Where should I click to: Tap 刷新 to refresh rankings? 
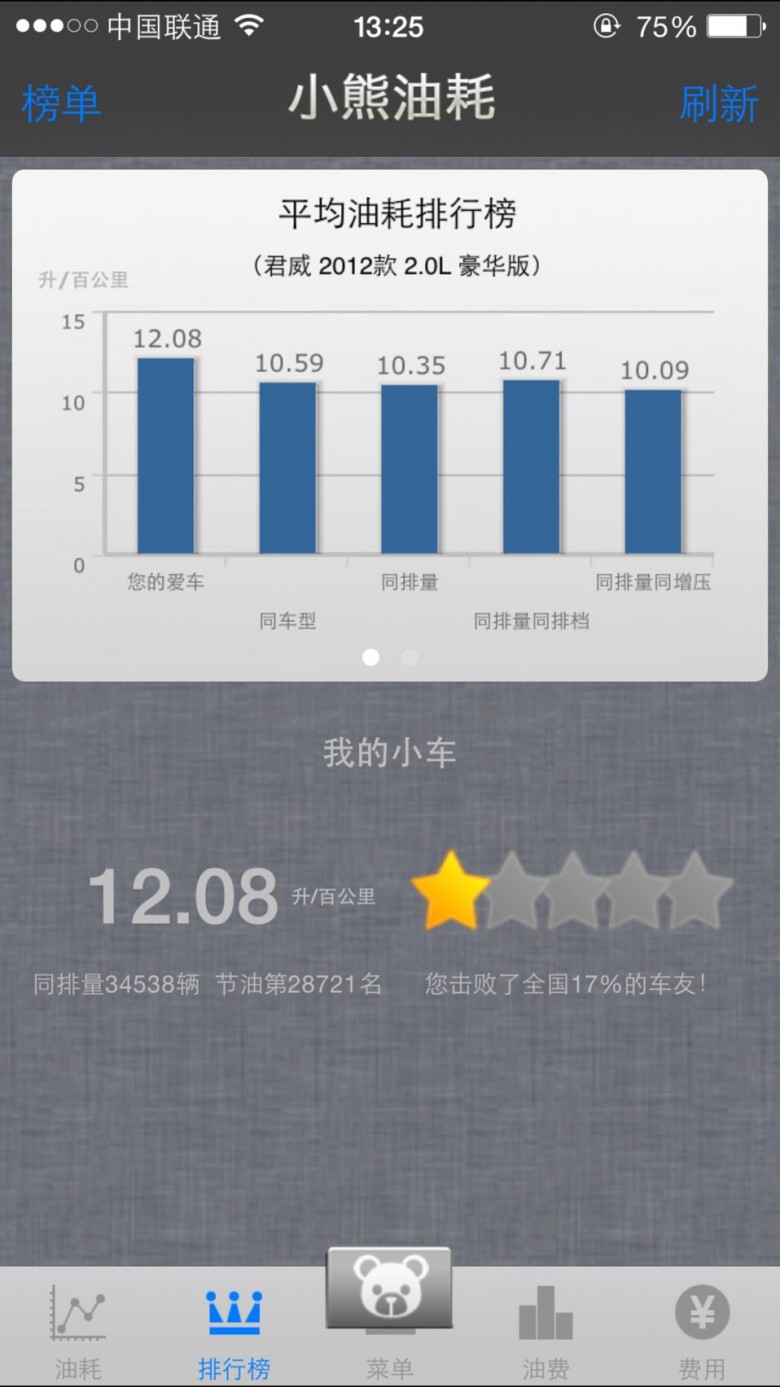(x=718, y=103)
